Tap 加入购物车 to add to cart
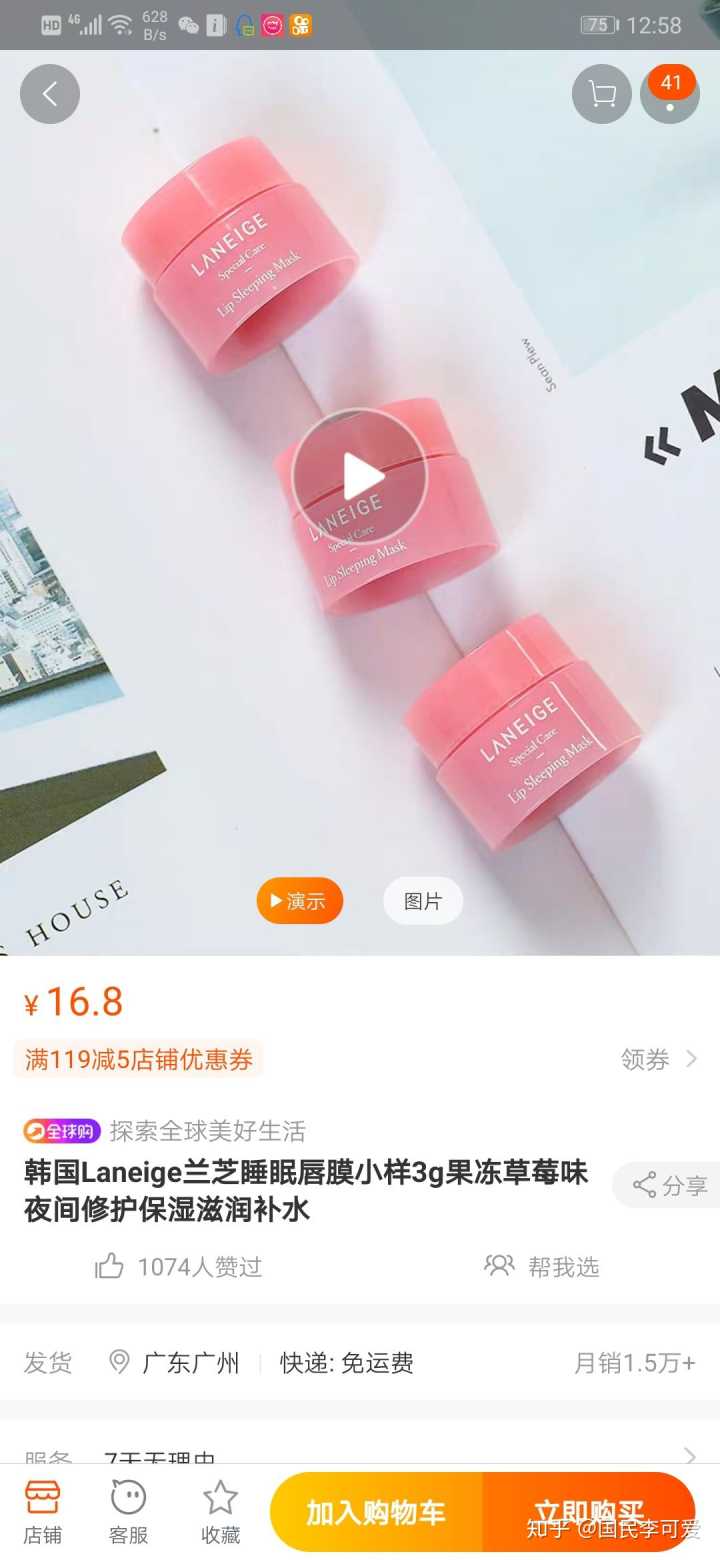720x1560 pixels. coord(376,1512)
